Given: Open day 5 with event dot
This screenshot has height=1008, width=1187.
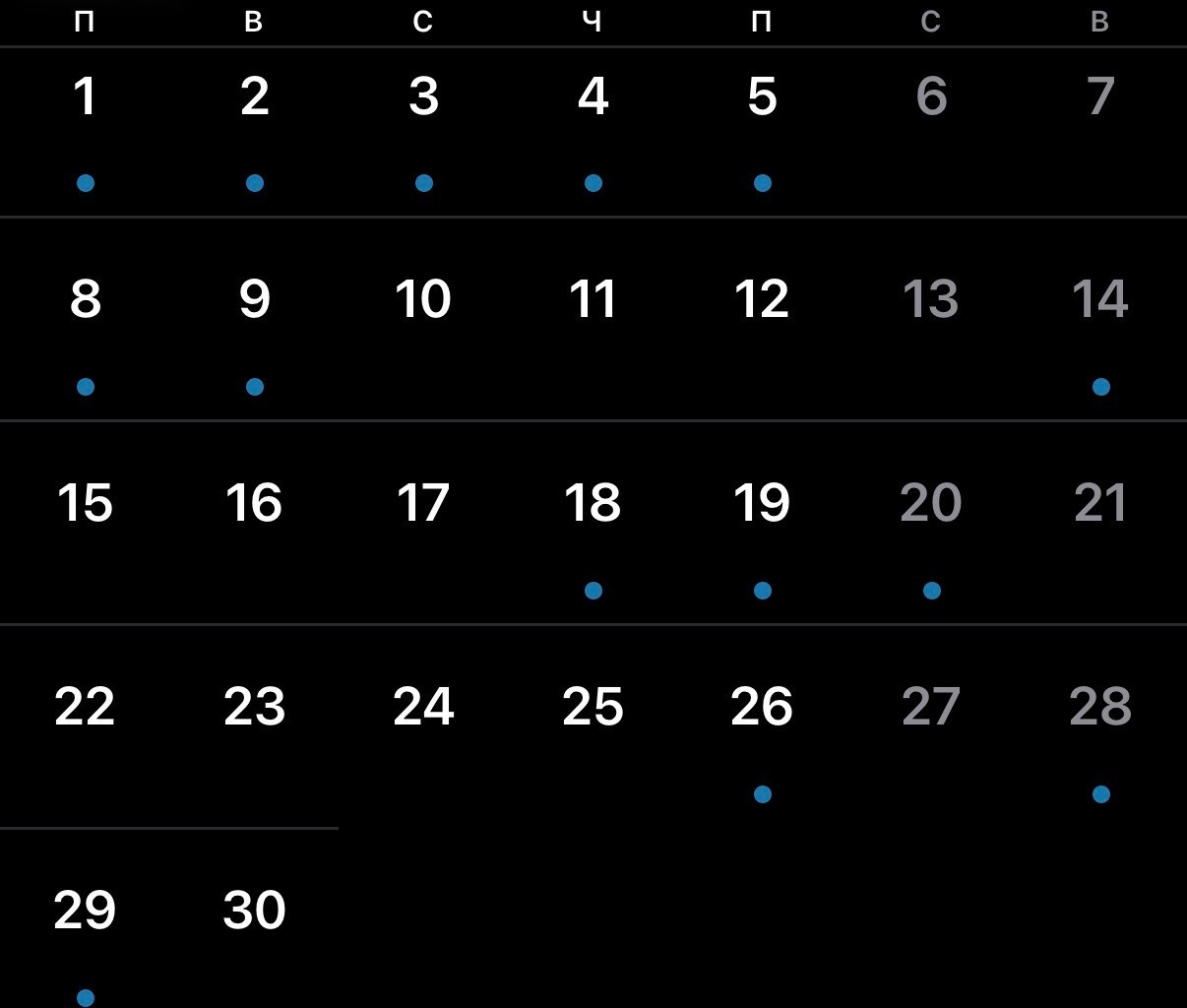Looking at the screenshot, I should point(762,96).
